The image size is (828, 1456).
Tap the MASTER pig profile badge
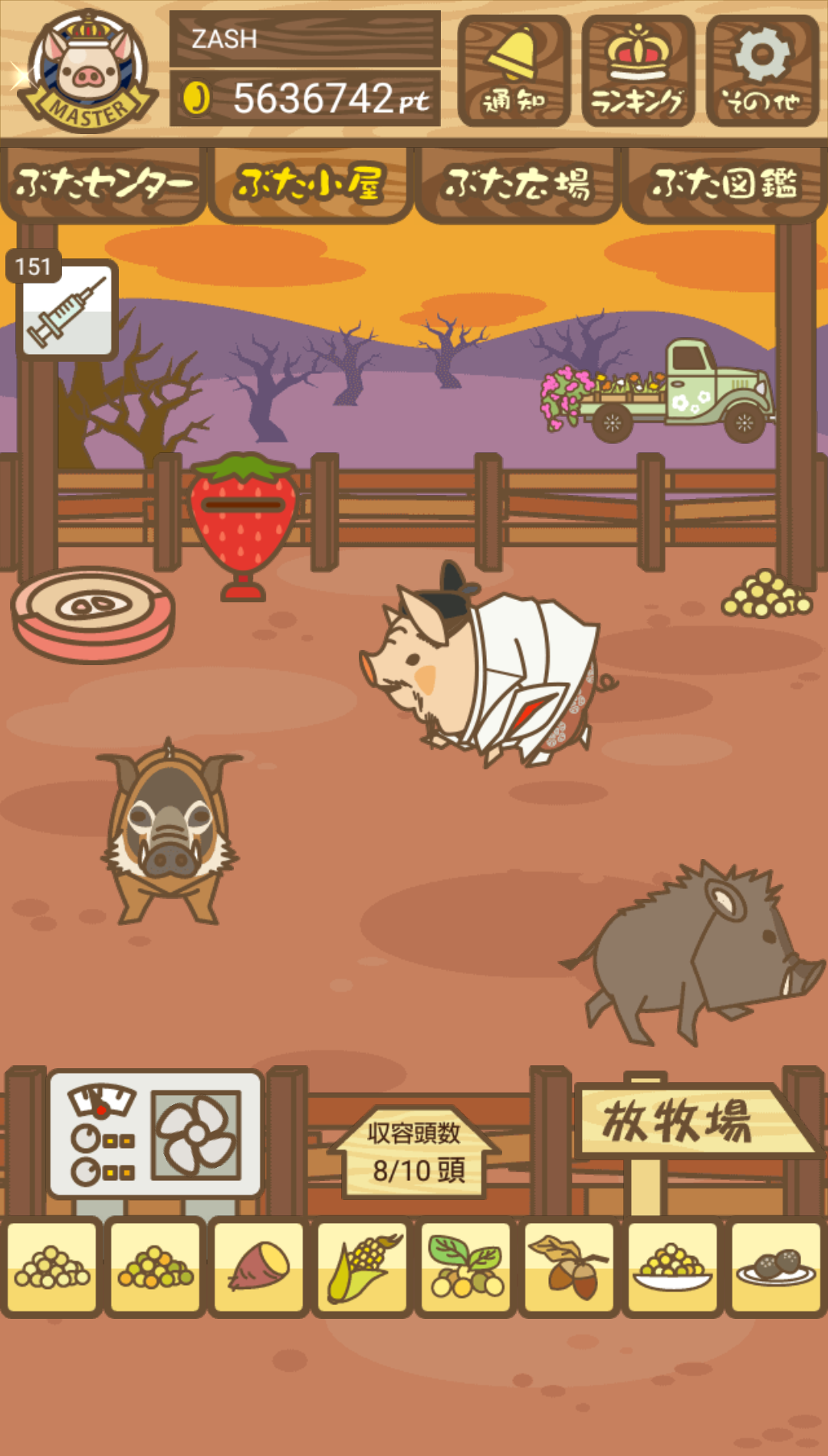(87, 71)
